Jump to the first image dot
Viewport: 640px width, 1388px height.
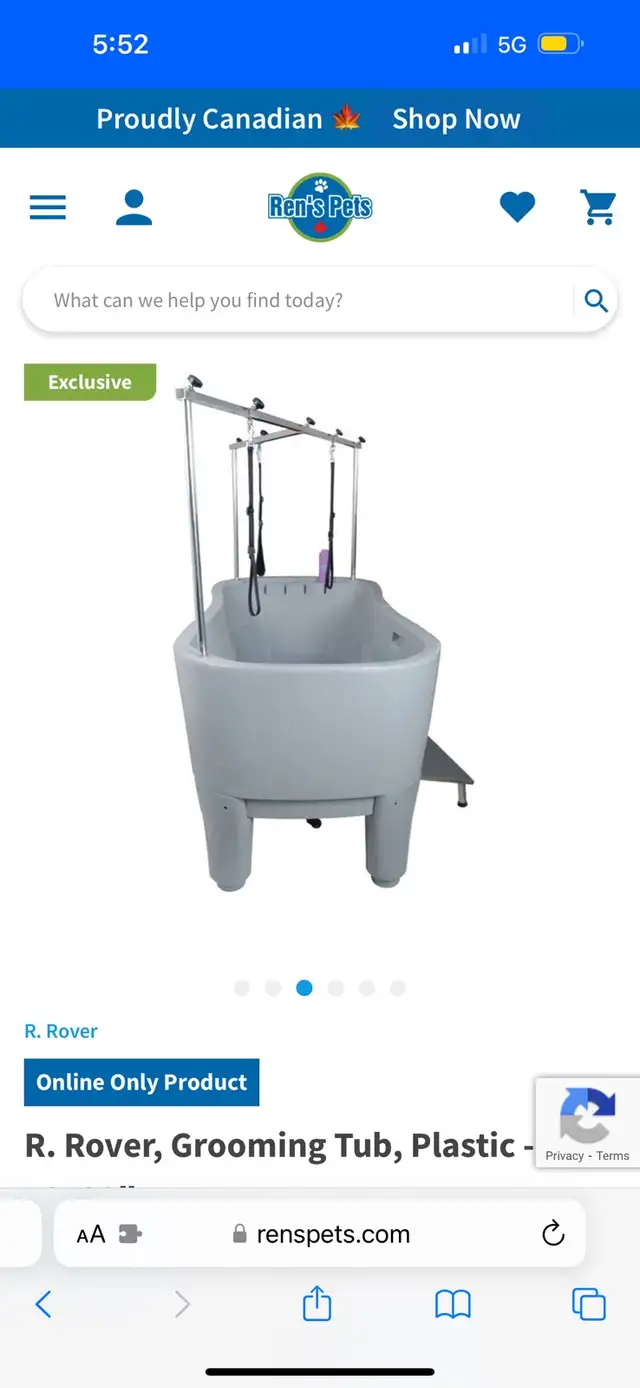[x=242, y=988]
